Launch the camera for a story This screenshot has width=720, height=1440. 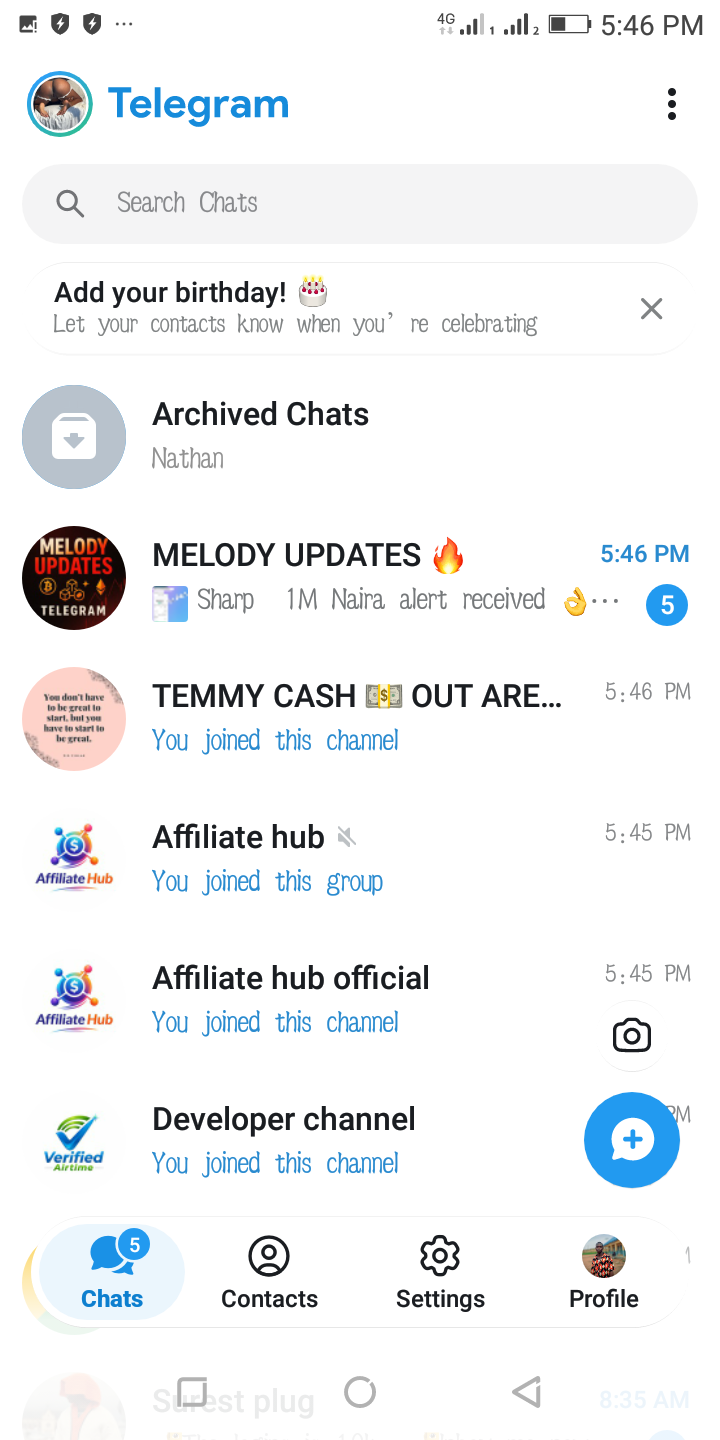point(631,1036)
